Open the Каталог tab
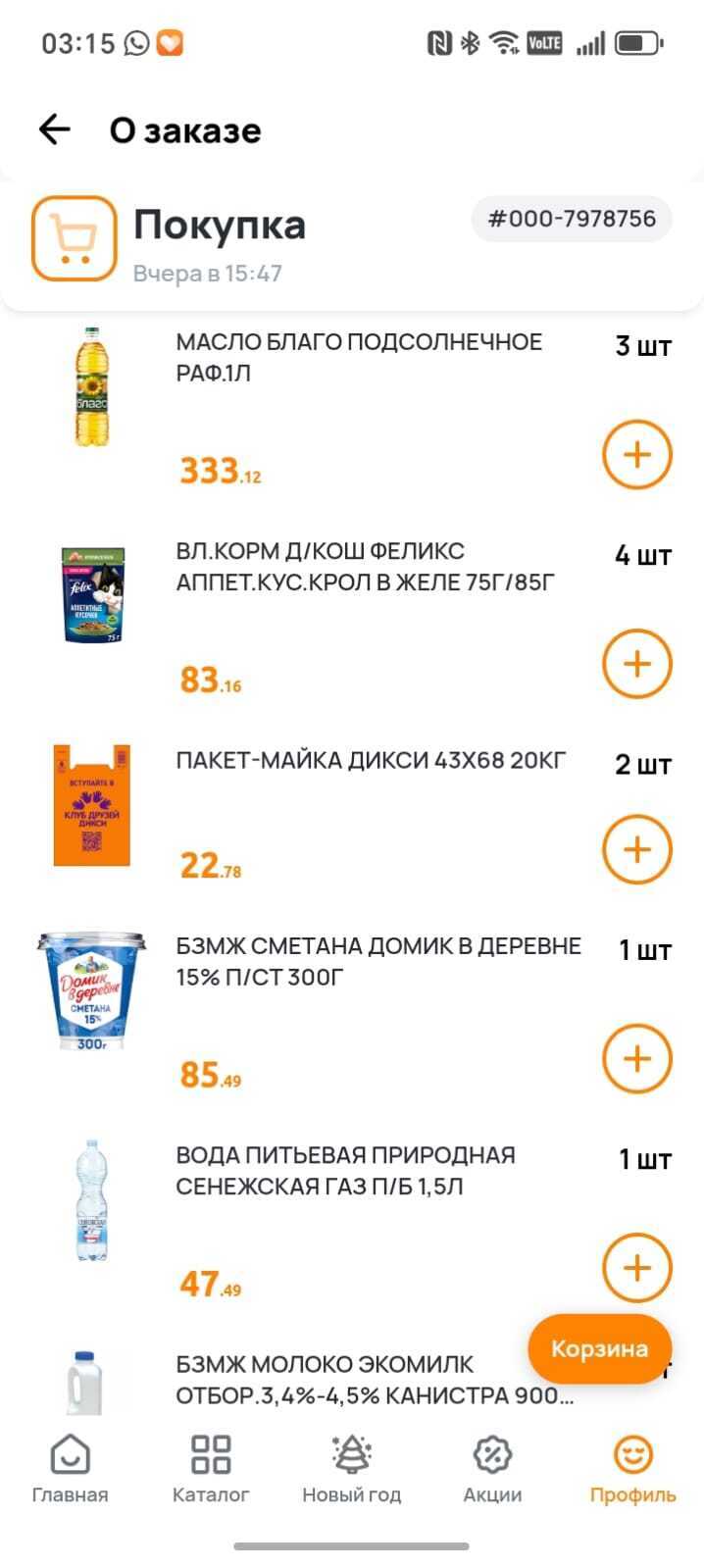 tap(211, 1468)
